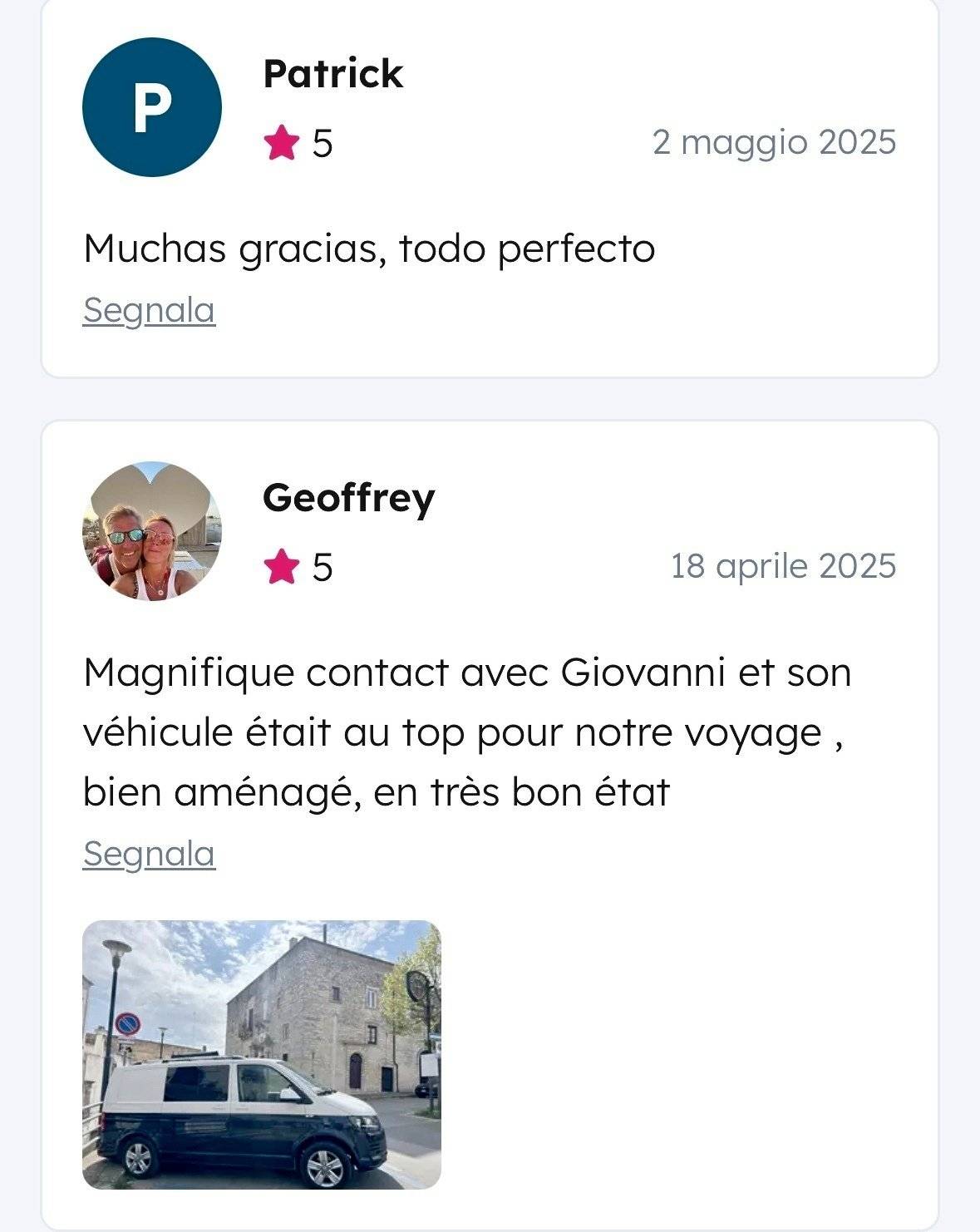Image resolution: width=980 pixels, height=1232 pixels.
Task: Click the date 2 maggio 2025
Action: 775,143
